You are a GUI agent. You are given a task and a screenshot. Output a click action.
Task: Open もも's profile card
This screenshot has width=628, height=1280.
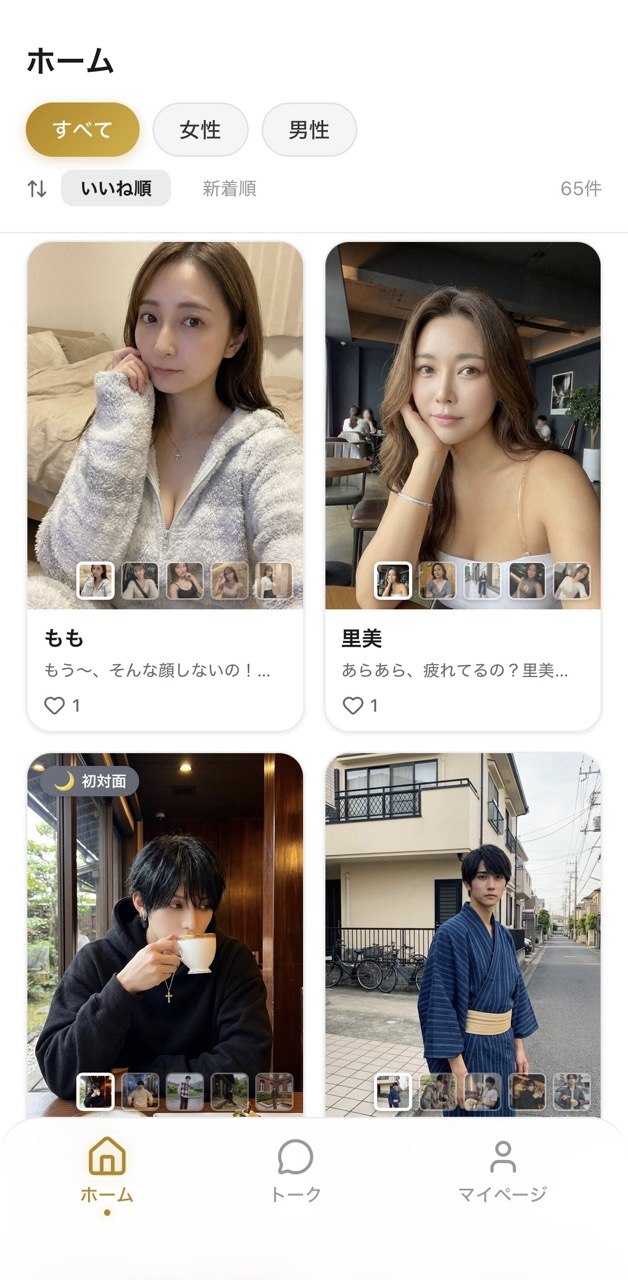pos(165,420)
